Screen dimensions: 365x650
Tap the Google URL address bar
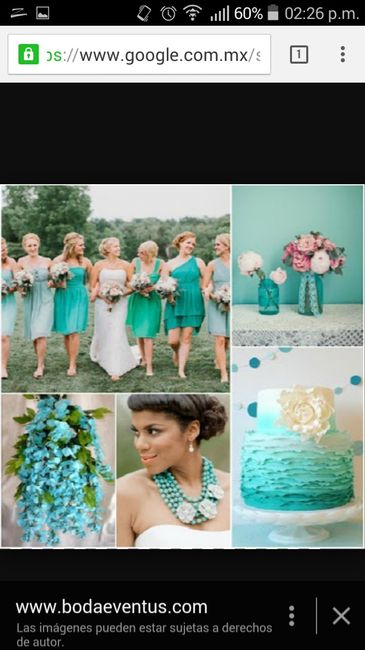[x=139, y=54]
